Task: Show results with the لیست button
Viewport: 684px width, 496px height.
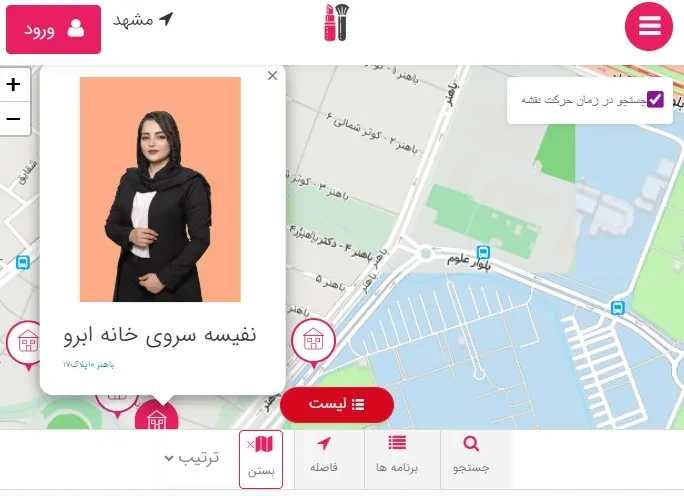Action: click(337, 404)
